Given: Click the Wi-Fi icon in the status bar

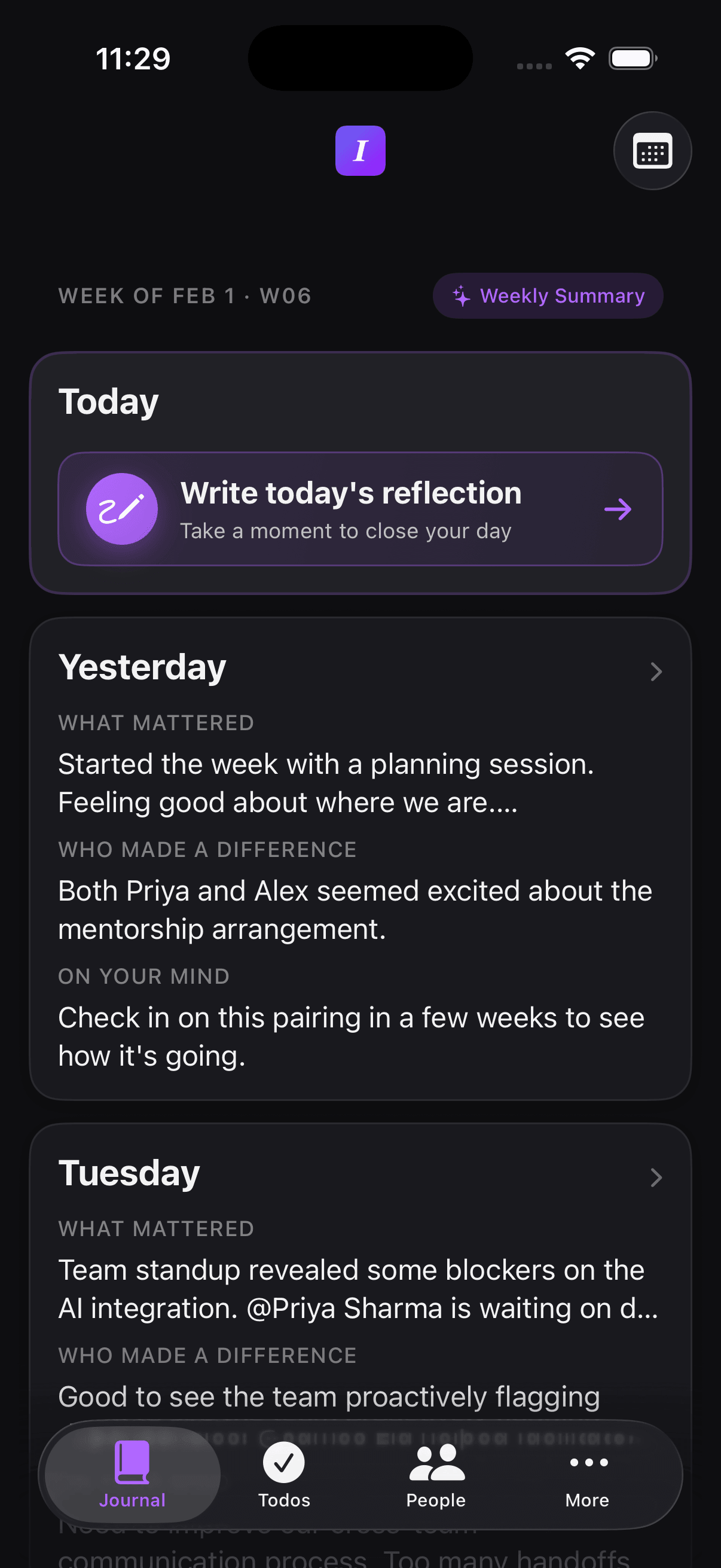Looking at the screenshot, I should pyautogui.click(x=580, y=57).
